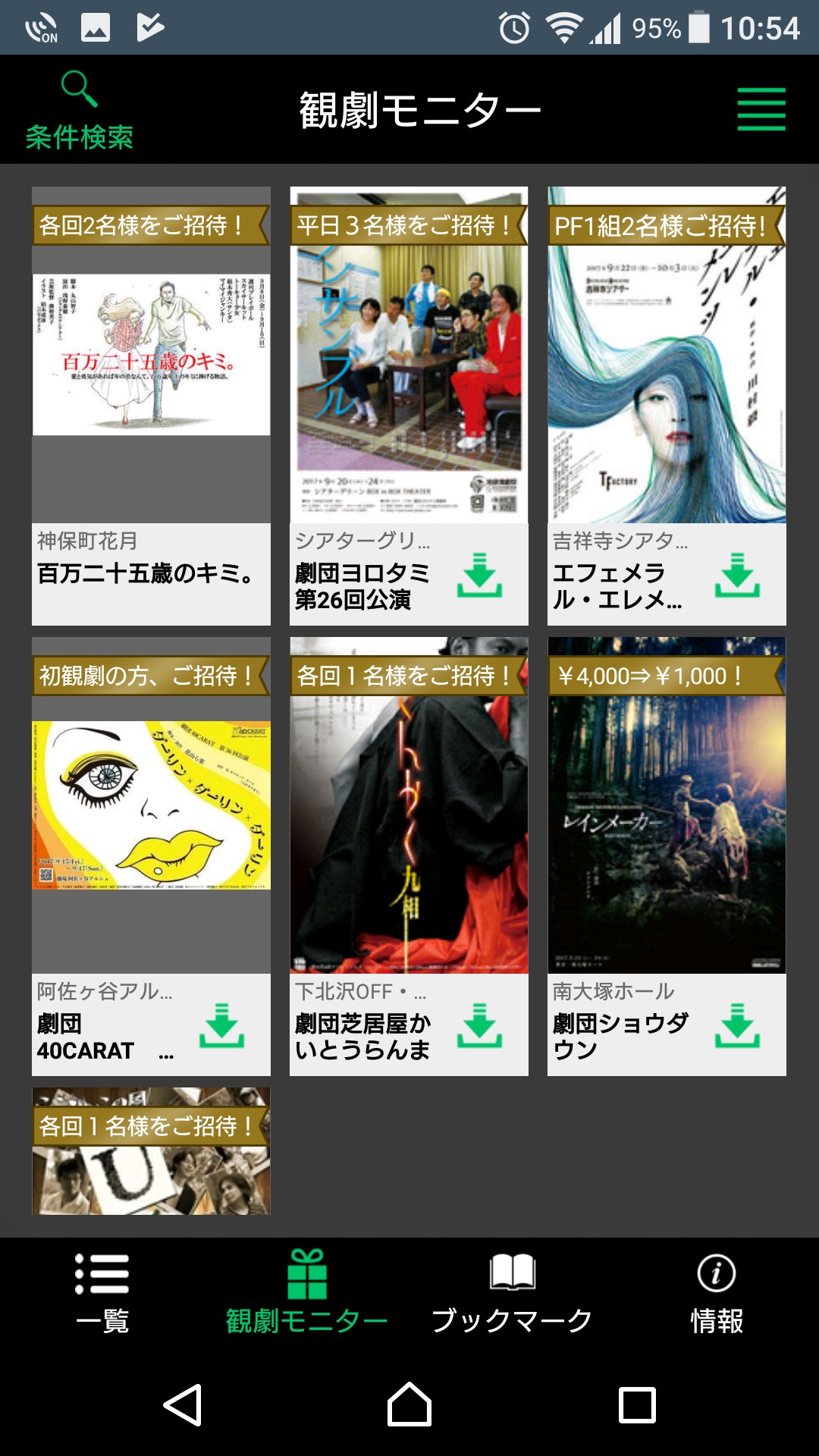Tap download icon for 劇団ヨロタミ
The width and height of the screenshot is (819, 1456).
tap(479, 576)
